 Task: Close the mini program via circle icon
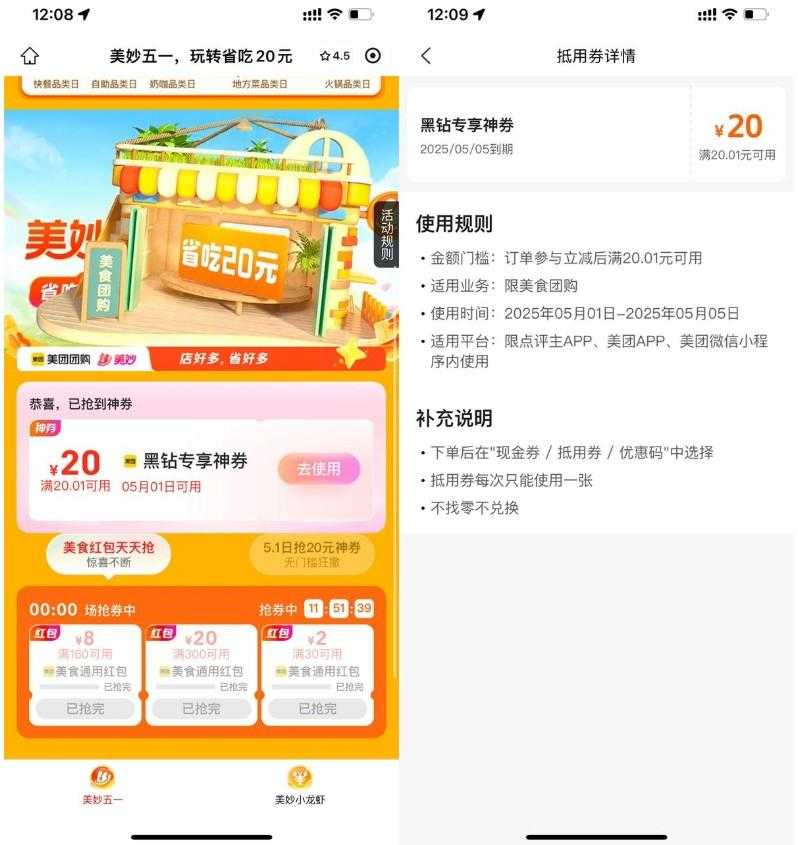(x=373, y=56)
